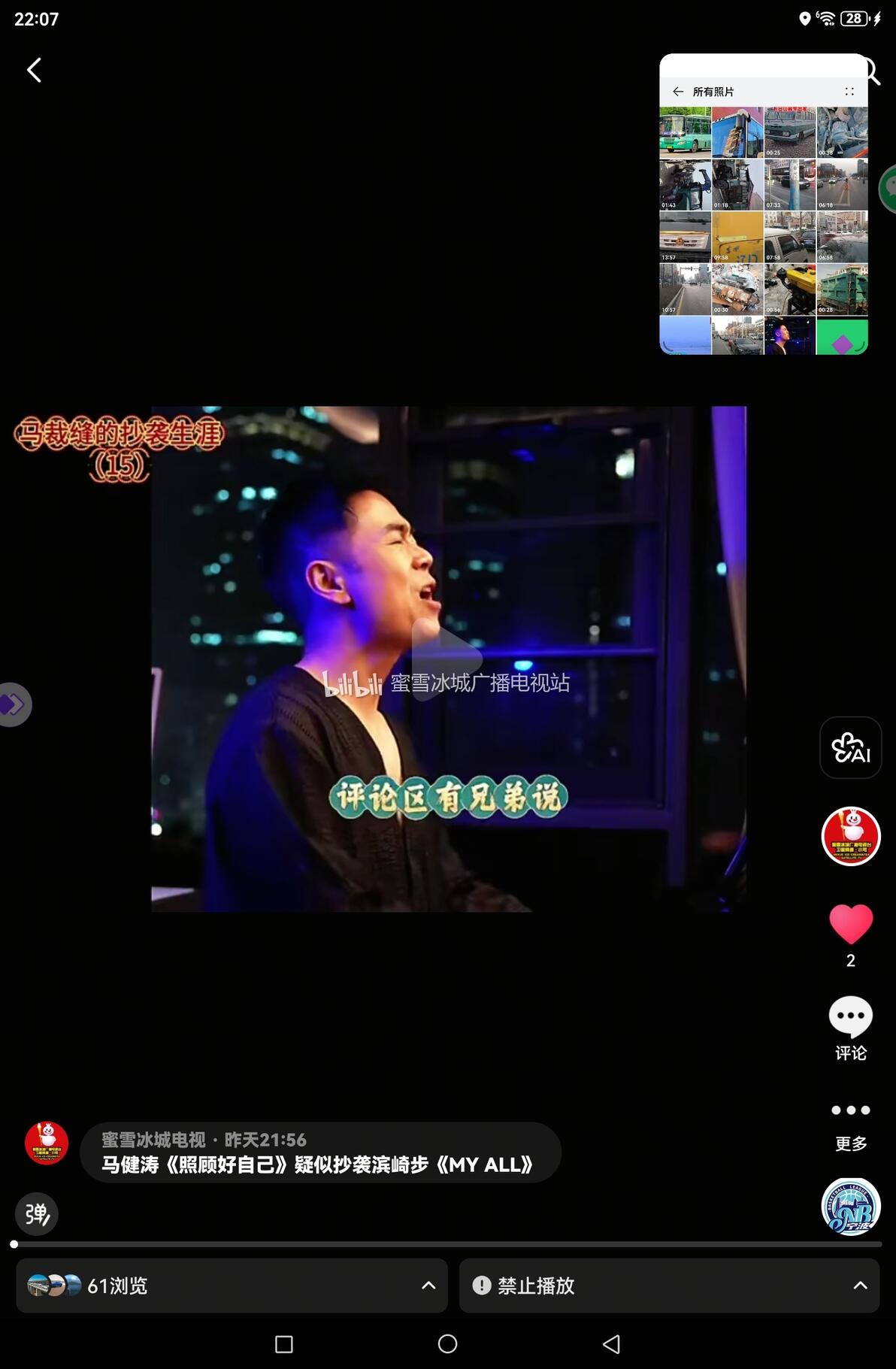
Task: Go to the home screen
Action: 447,1343
